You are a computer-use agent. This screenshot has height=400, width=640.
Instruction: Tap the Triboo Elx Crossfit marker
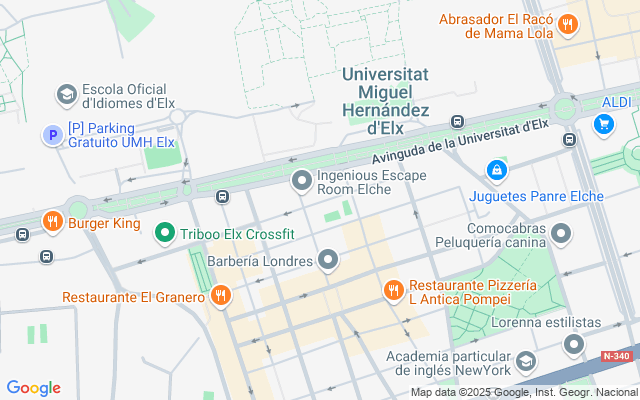click(x=165, y=234)
